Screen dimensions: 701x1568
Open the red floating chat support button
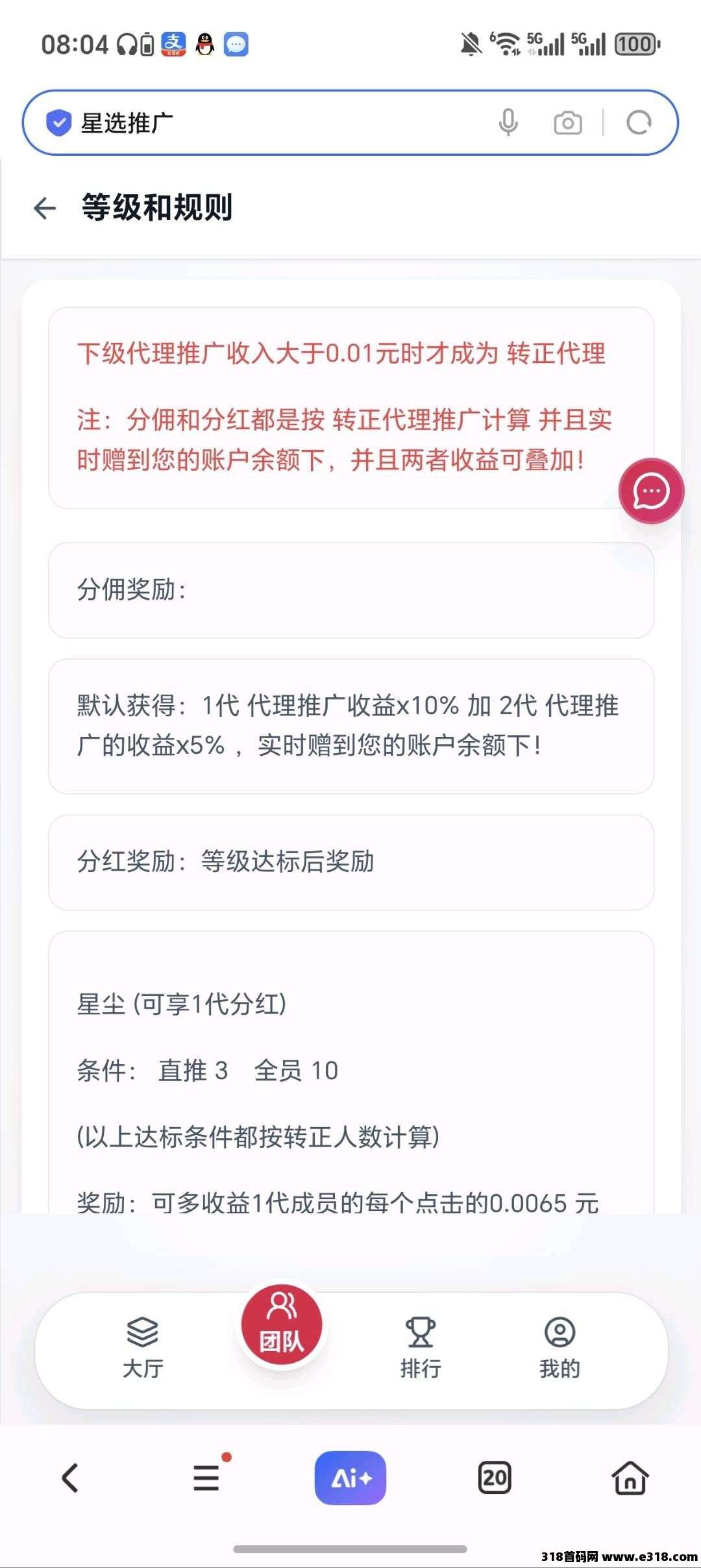[x=651, y=491]
